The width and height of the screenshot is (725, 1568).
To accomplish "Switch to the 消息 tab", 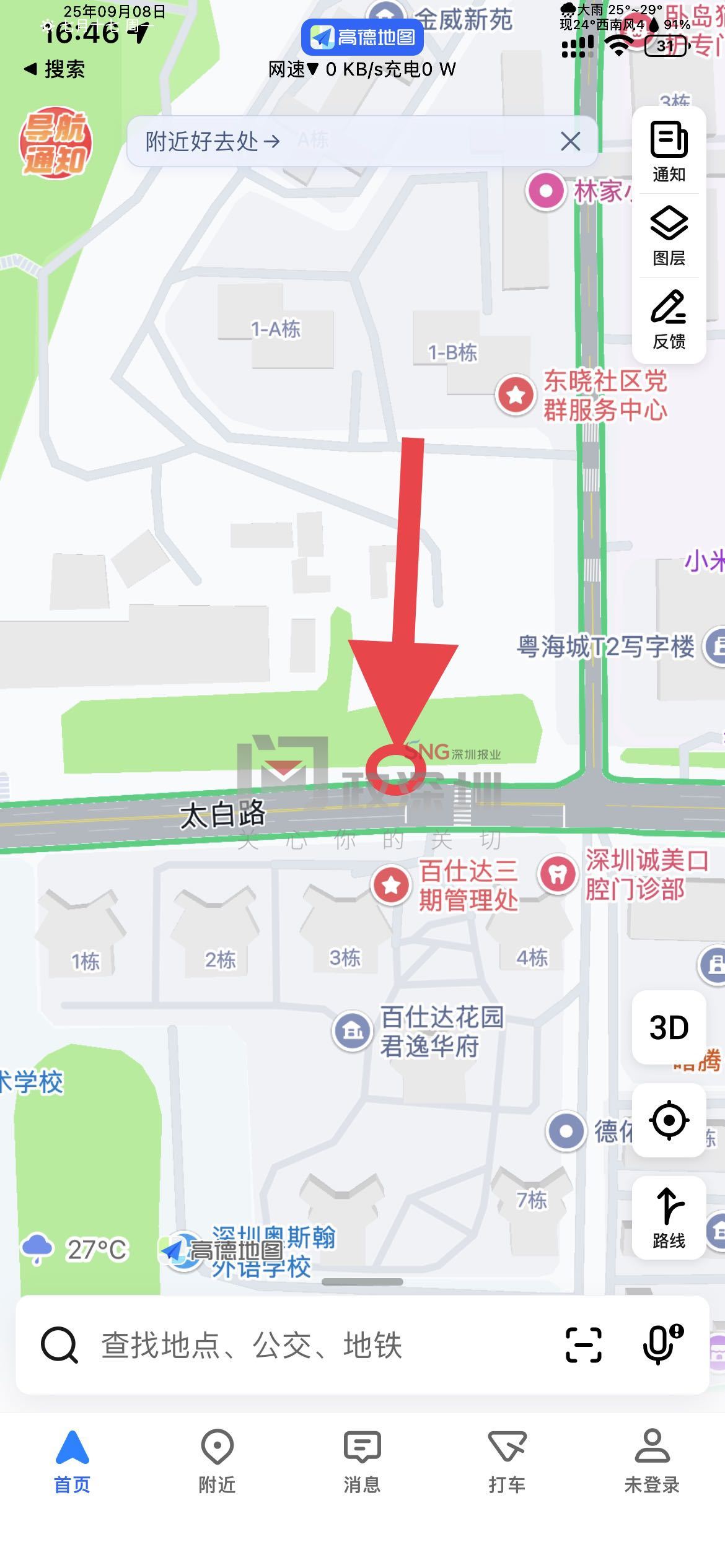I will [x=362, y=1461].
